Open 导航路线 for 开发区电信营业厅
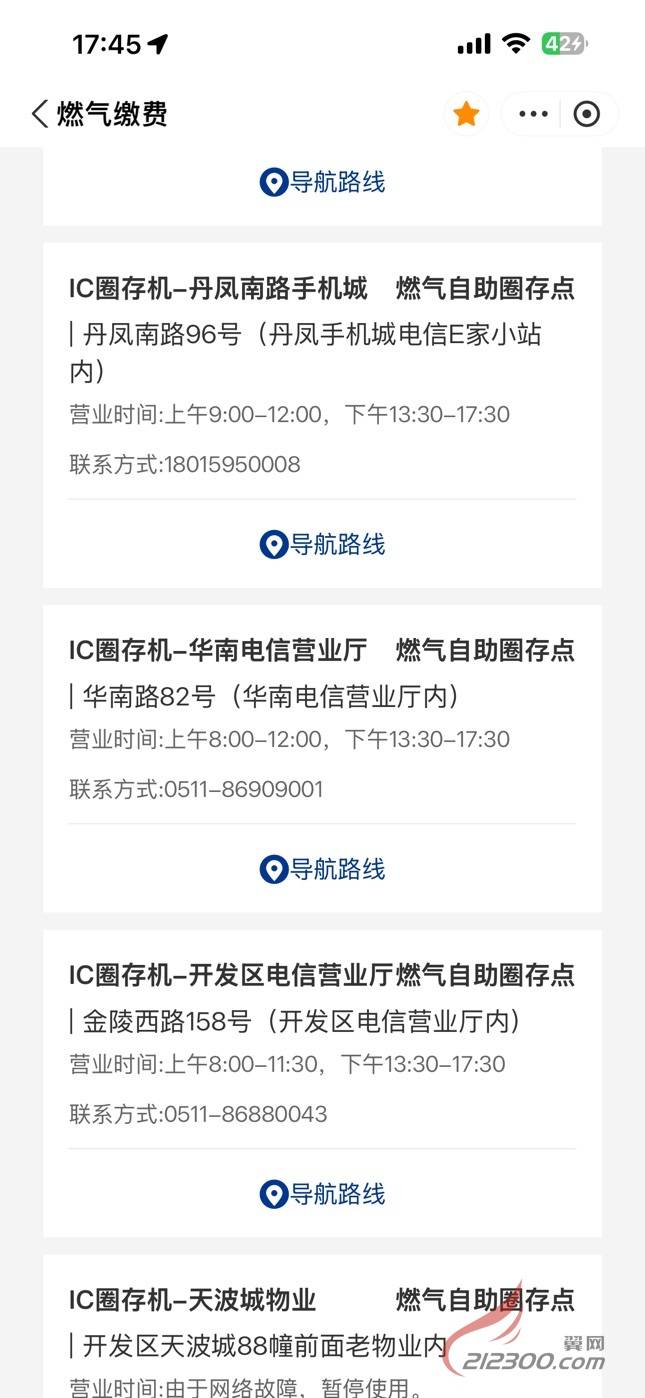 coord(322,1194)
